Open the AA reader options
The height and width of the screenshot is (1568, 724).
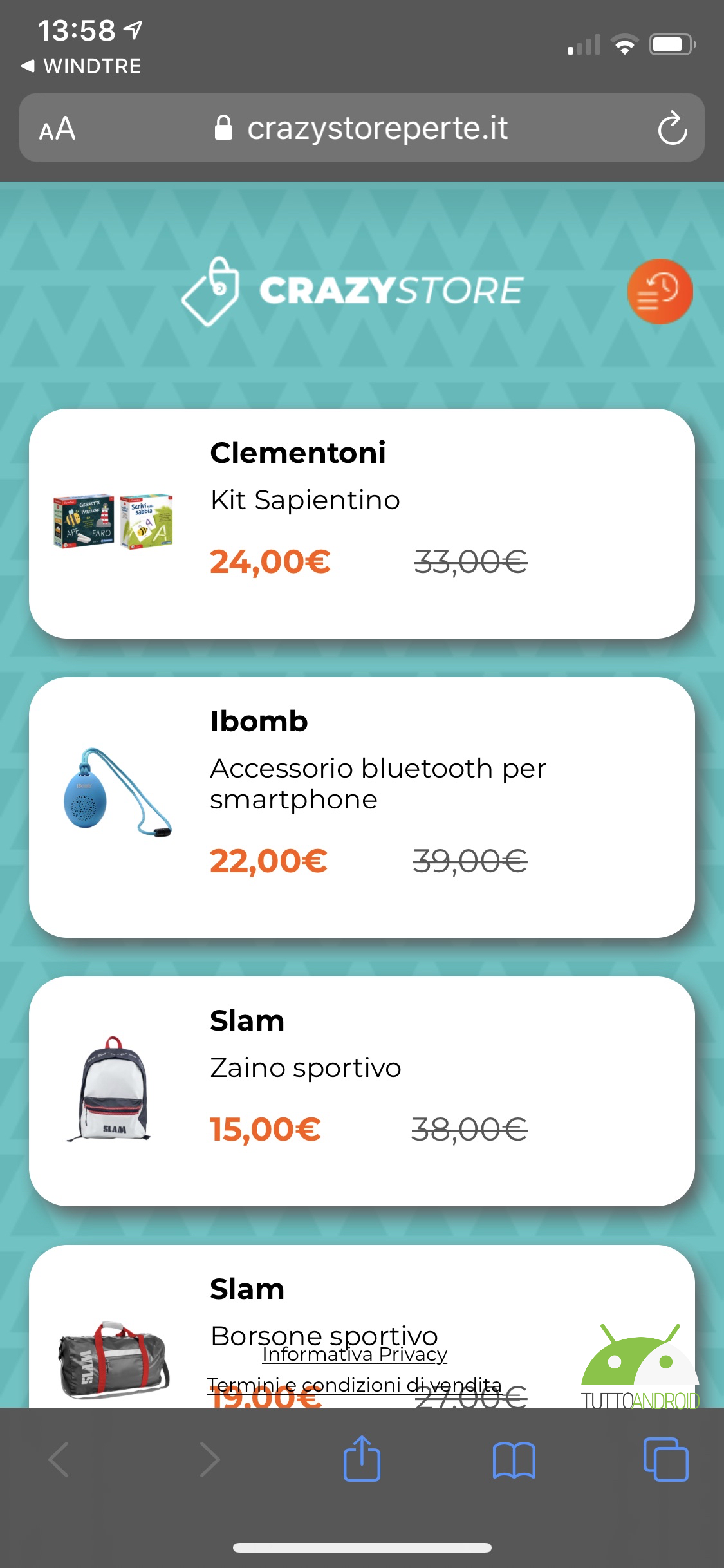(x=57, y=129)
